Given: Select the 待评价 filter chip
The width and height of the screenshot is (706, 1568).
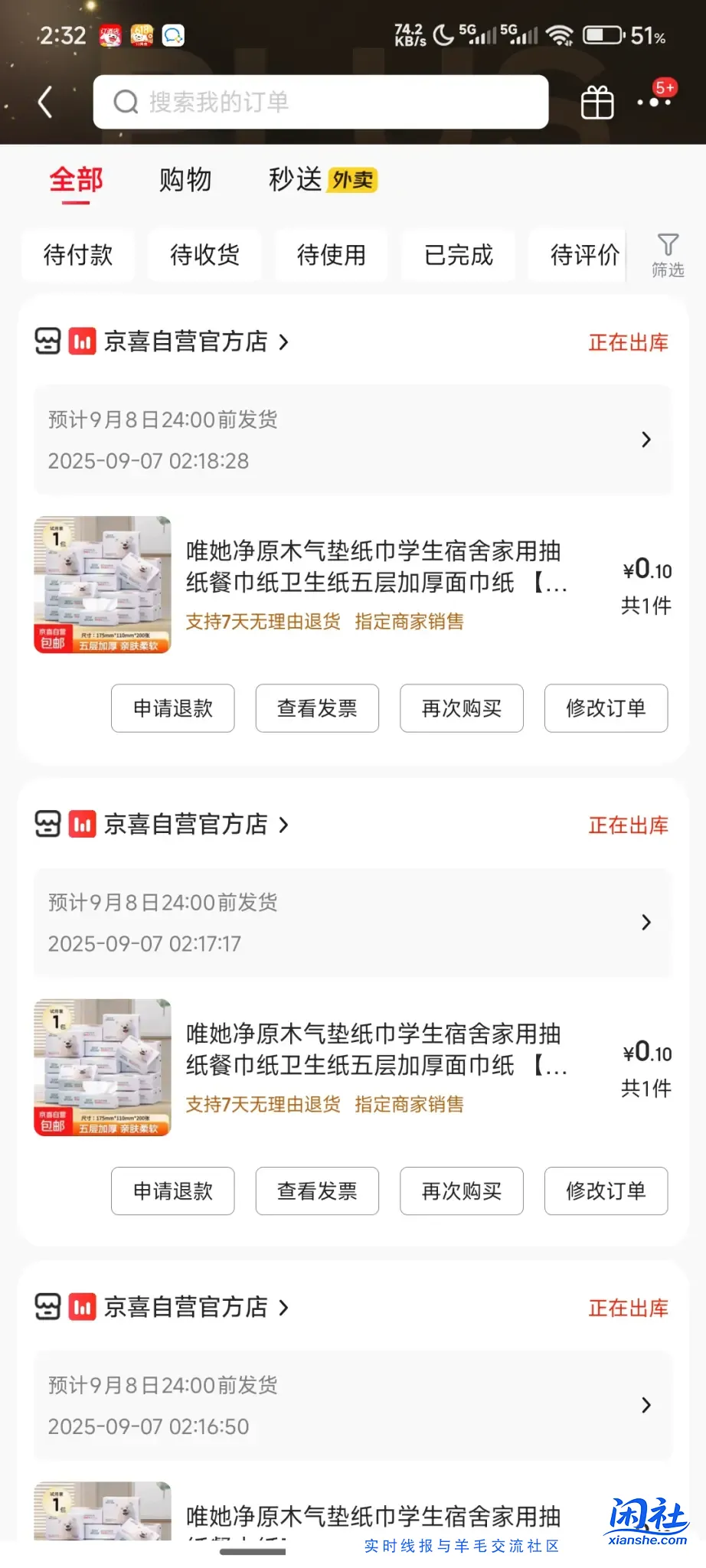Looking at the screenshot, I should coord(585,256).
